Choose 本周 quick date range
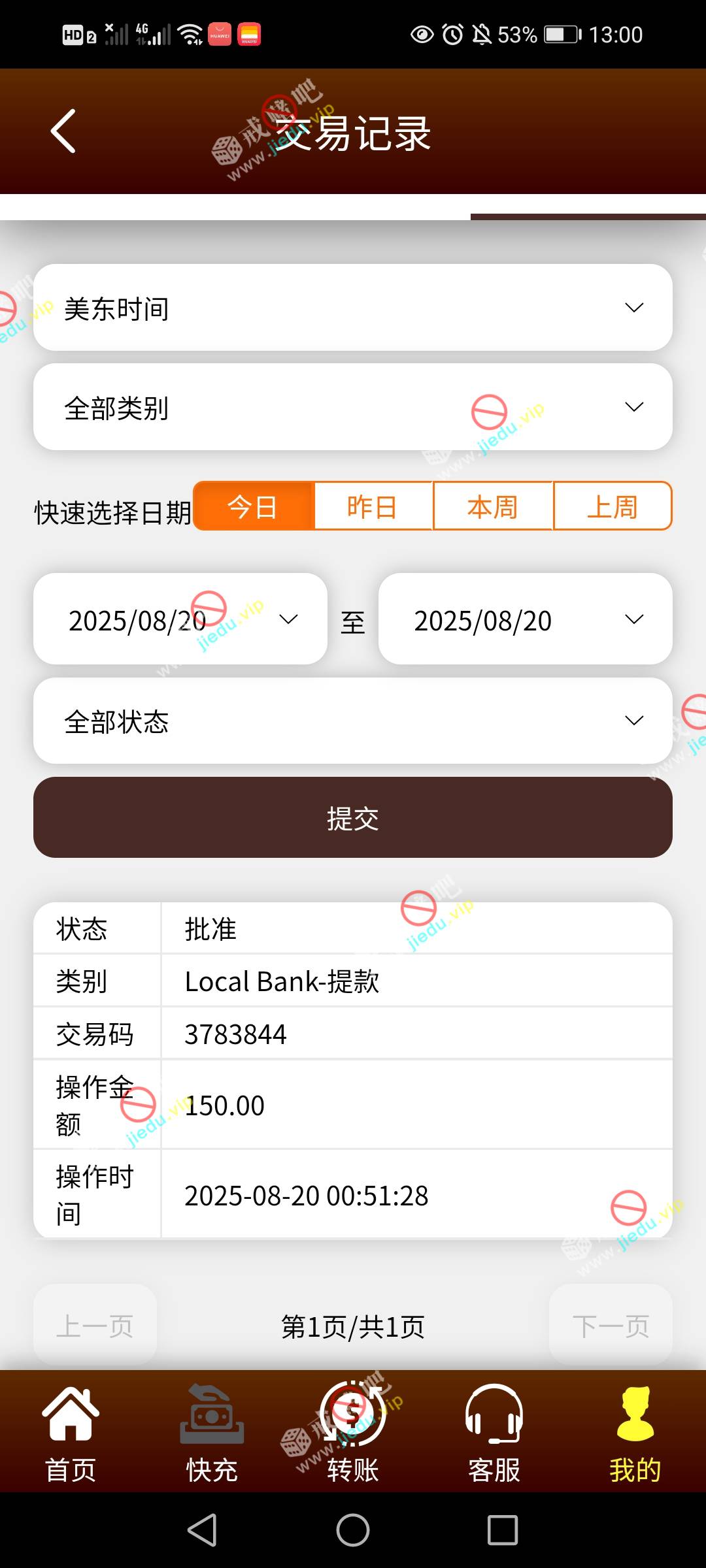Viewport: 706px width, 1568px height. pyautogui.click(x=493, y=506)
